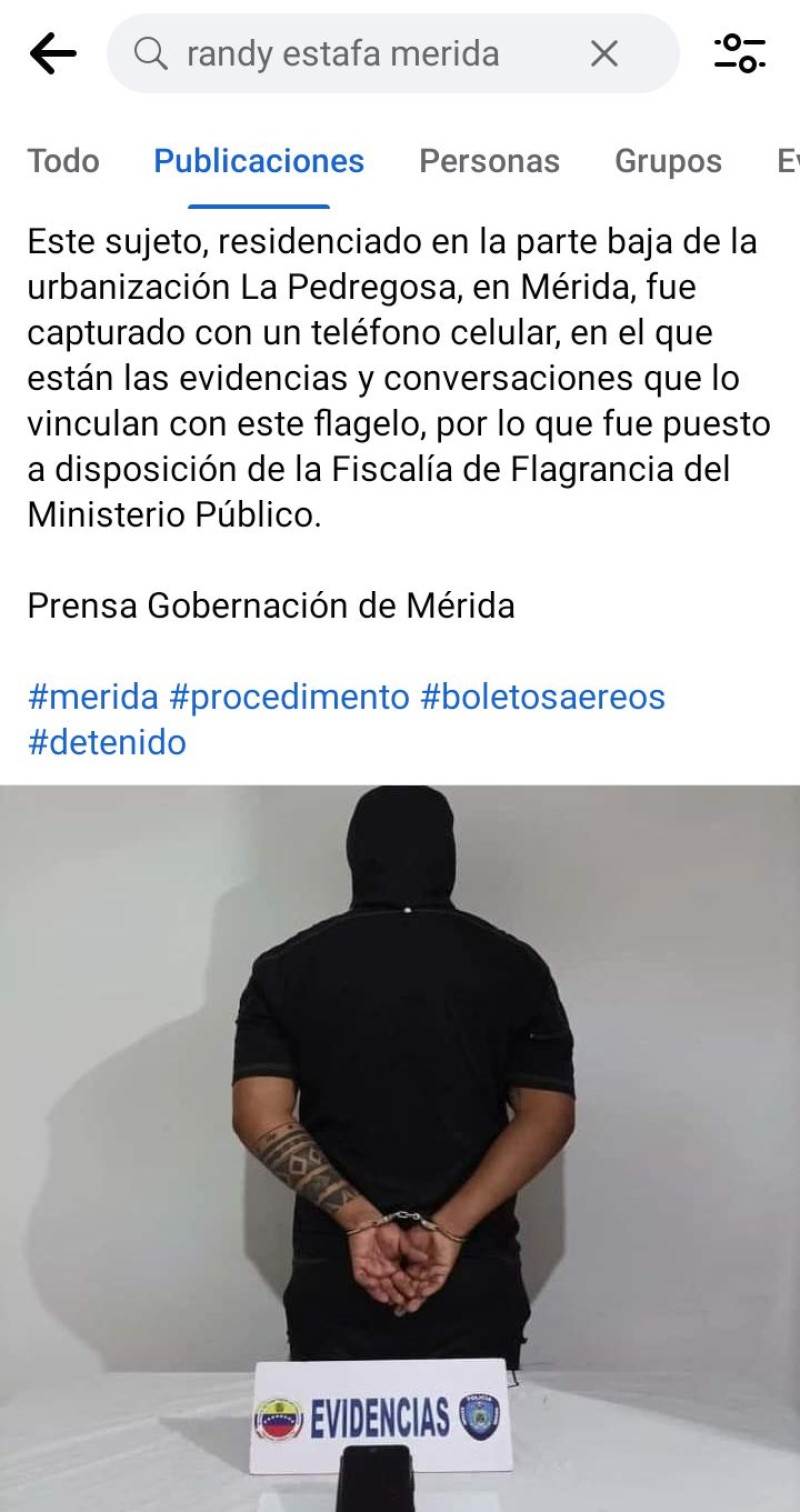Open the #detenido hashtag
This screenshot has height=1512, width=800.
[107, 742]
